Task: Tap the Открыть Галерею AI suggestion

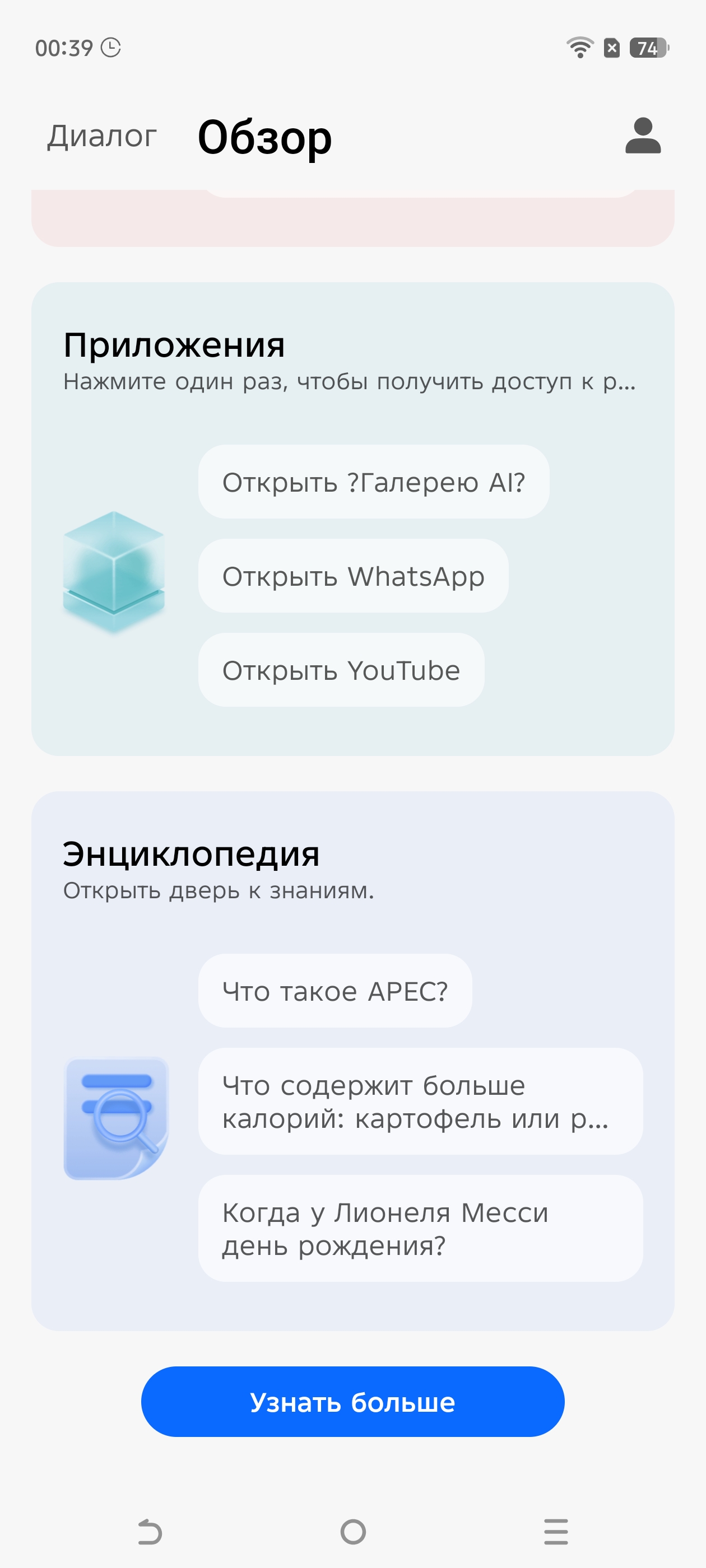Action: [373, 482]
